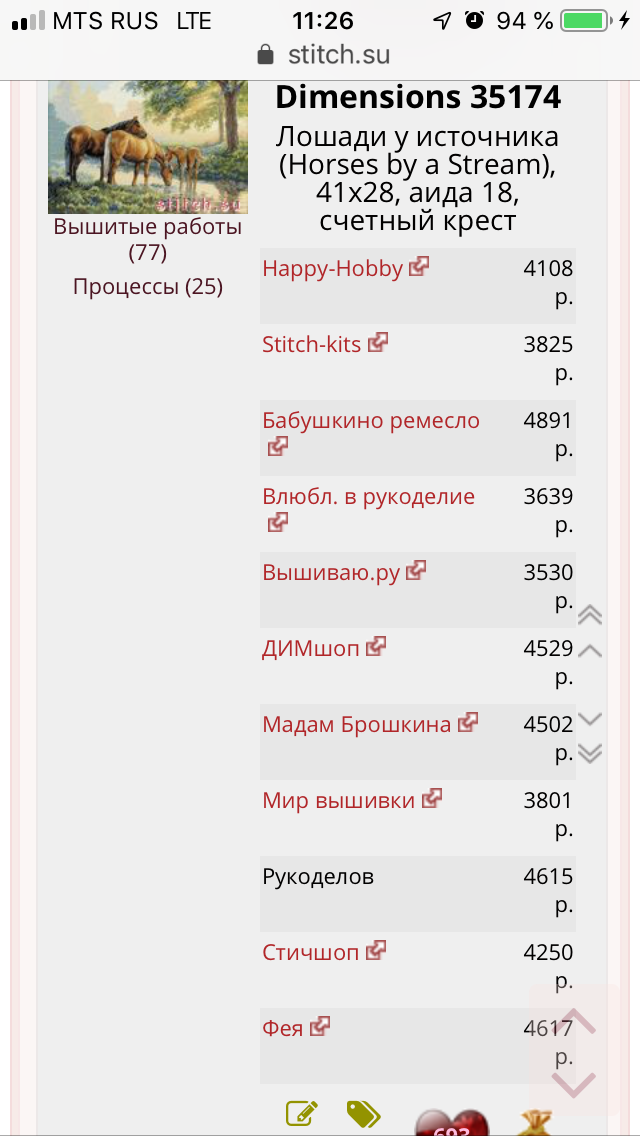Tap the edit pencil icon
Image resolution: width=640 pixels, height=1136 pixels.
(301, 1114)
